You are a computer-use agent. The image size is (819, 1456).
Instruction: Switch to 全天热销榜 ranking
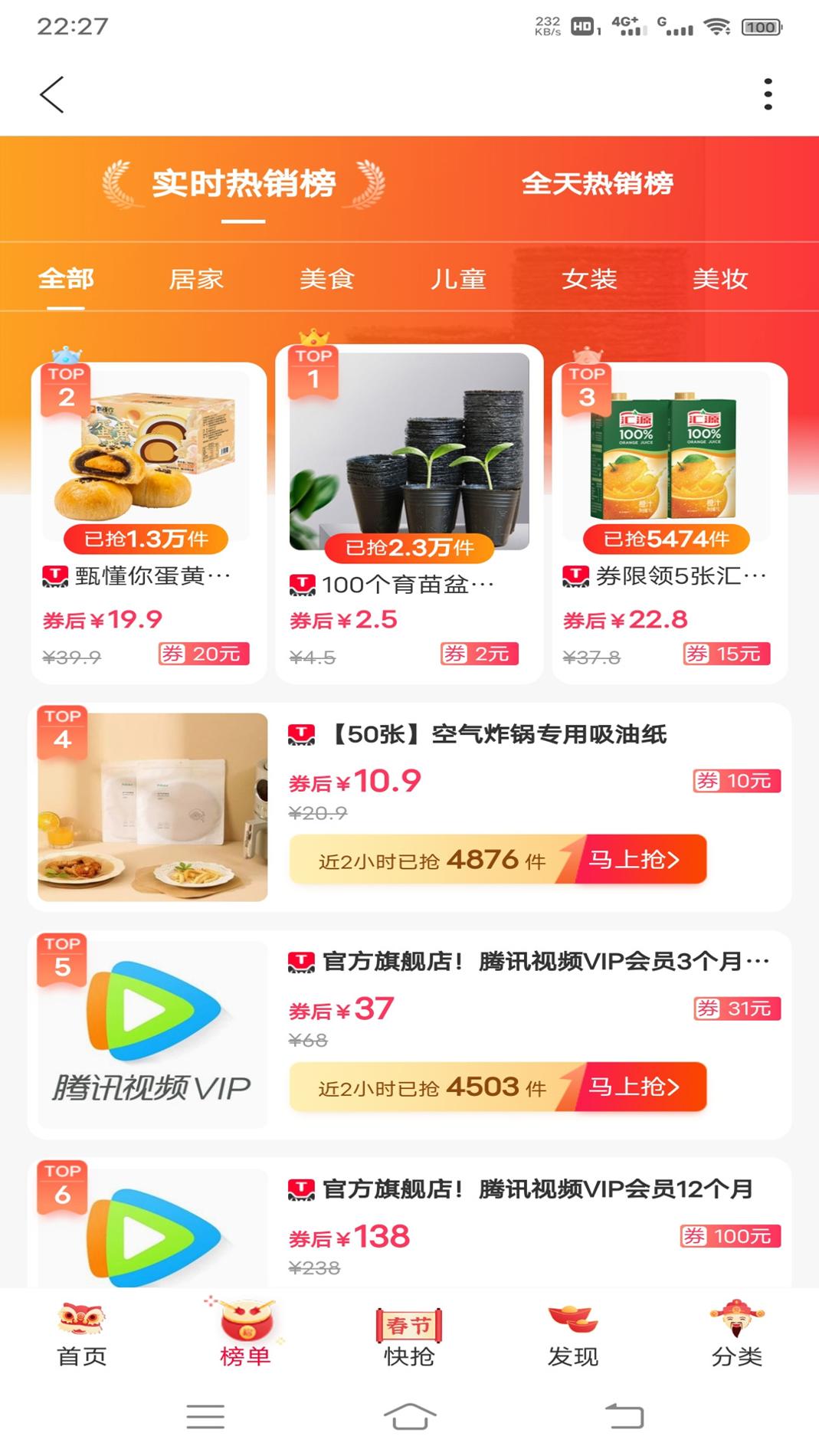tap(597, 184)
